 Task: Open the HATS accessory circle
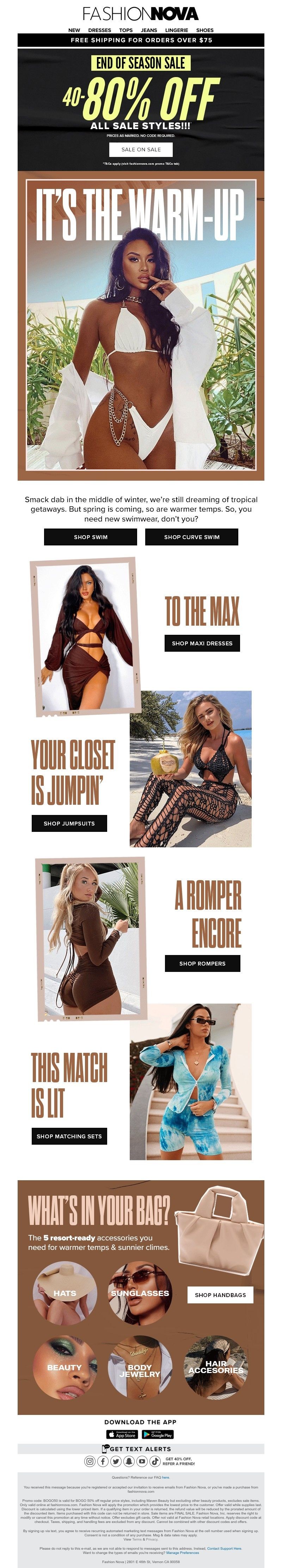(x=65, y=1293)
